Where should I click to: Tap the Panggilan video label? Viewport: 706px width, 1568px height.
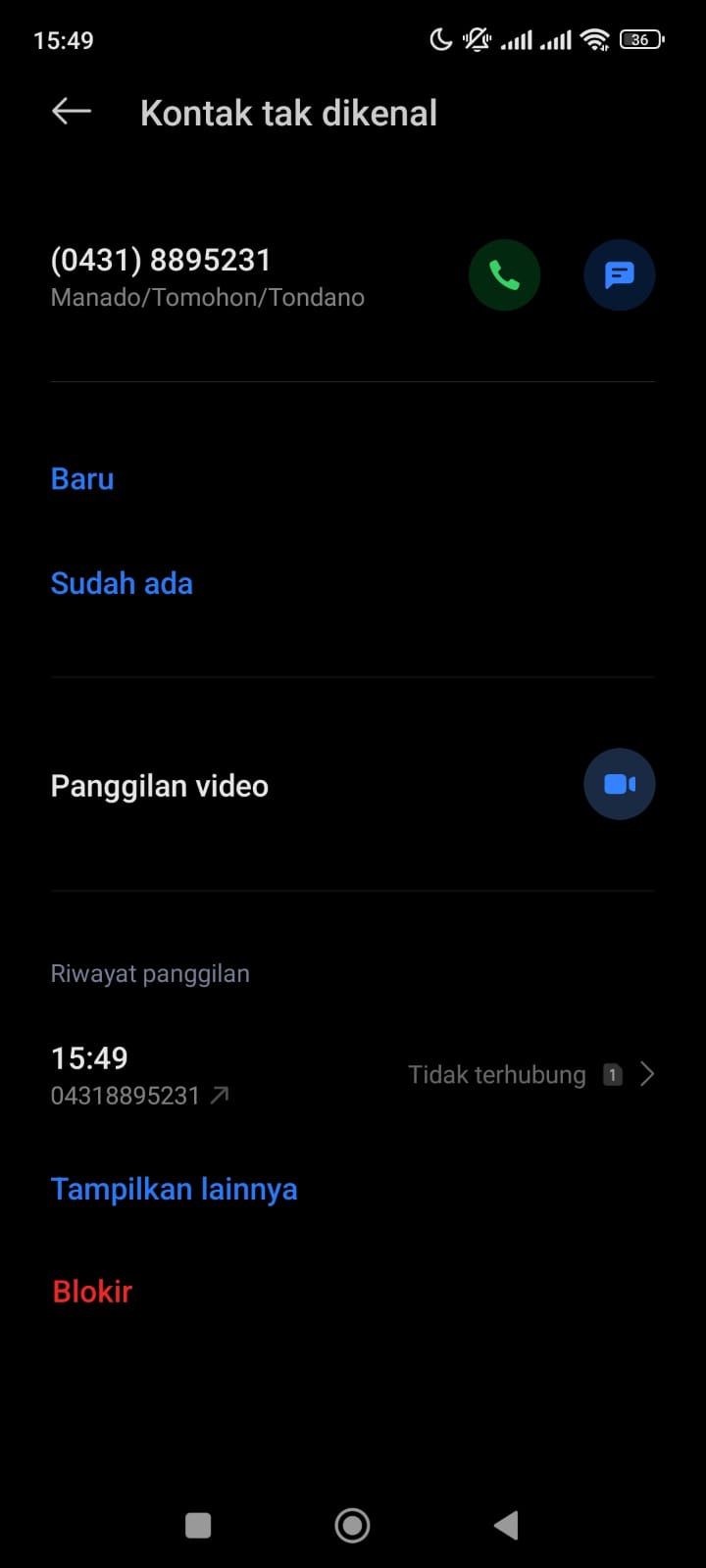click(x=159, y=784)
